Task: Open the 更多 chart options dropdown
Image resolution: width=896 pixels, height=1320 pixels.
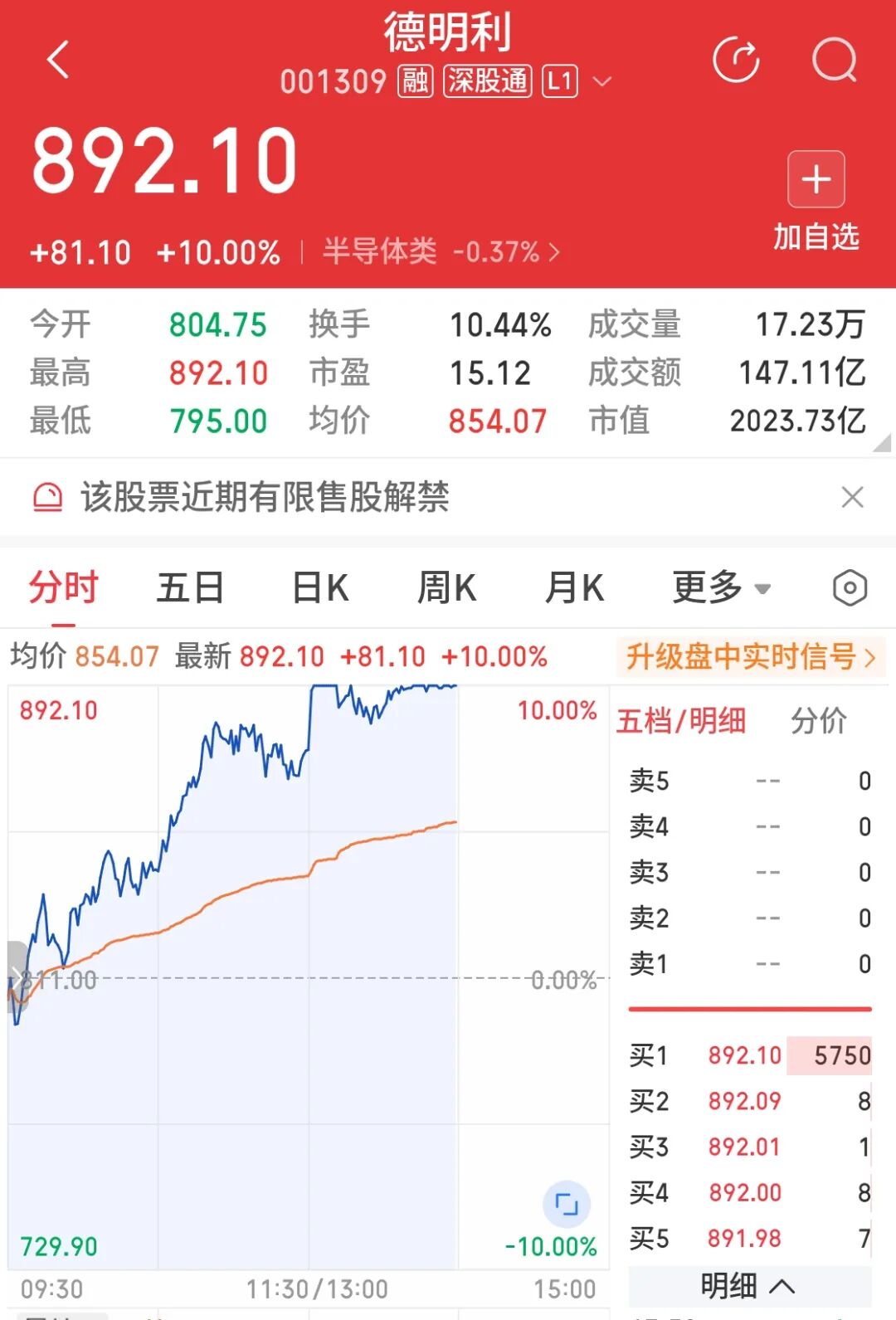Action: (721, 588)
